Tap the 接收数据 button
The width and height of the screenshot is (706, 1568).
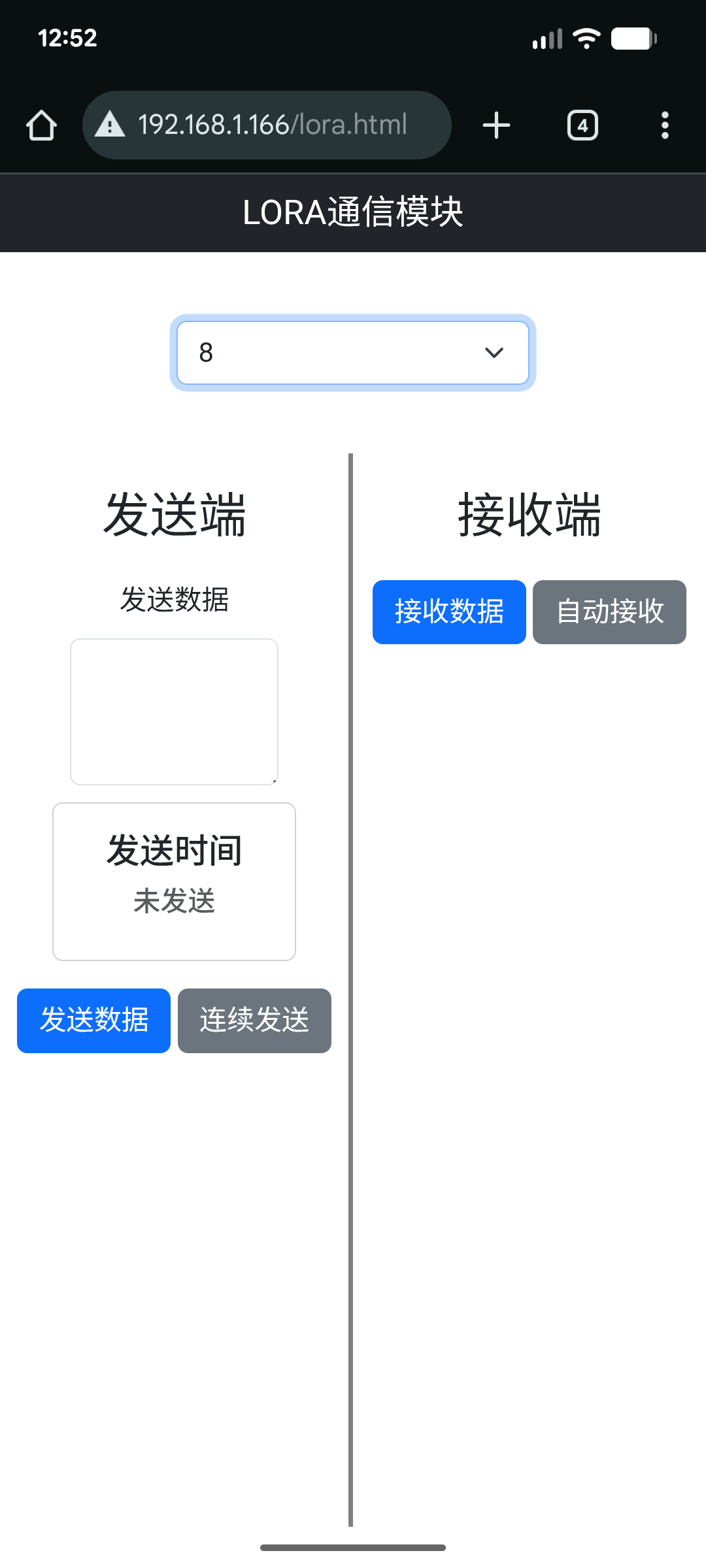449,612
